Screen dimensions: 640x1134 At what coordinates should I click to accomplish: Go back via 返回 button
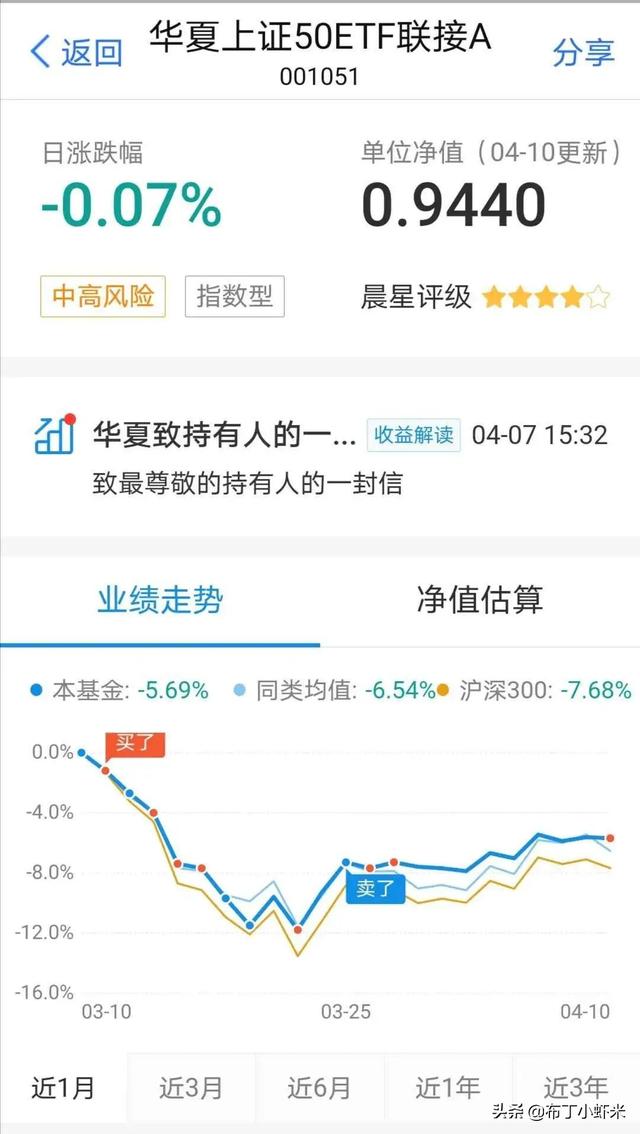tap(76, 52)
